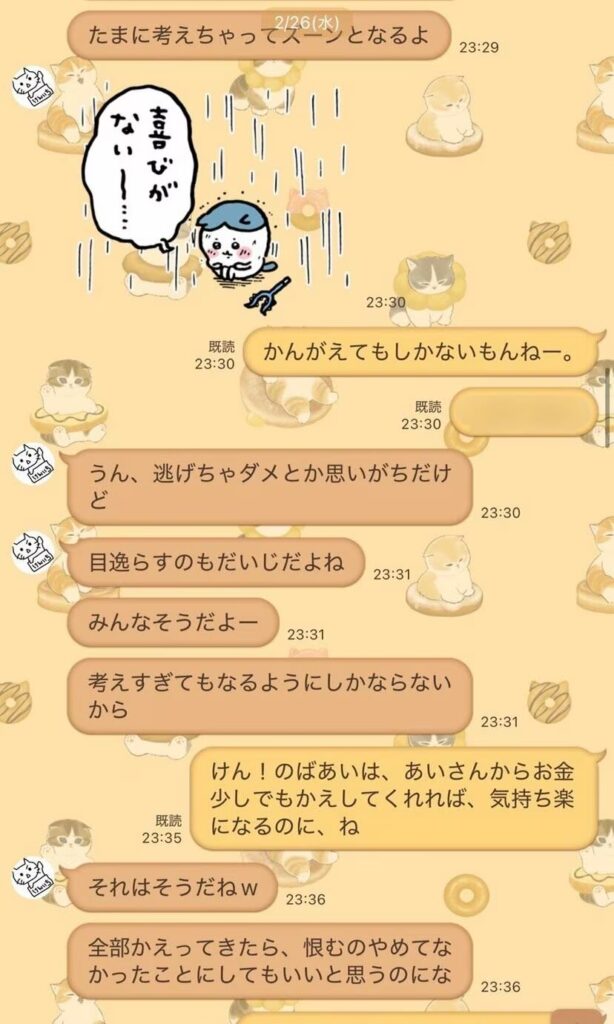The image size is (614, 1024).
Task: View profile from the avatar beside 'それはそうだねw'
Action: 33,876
